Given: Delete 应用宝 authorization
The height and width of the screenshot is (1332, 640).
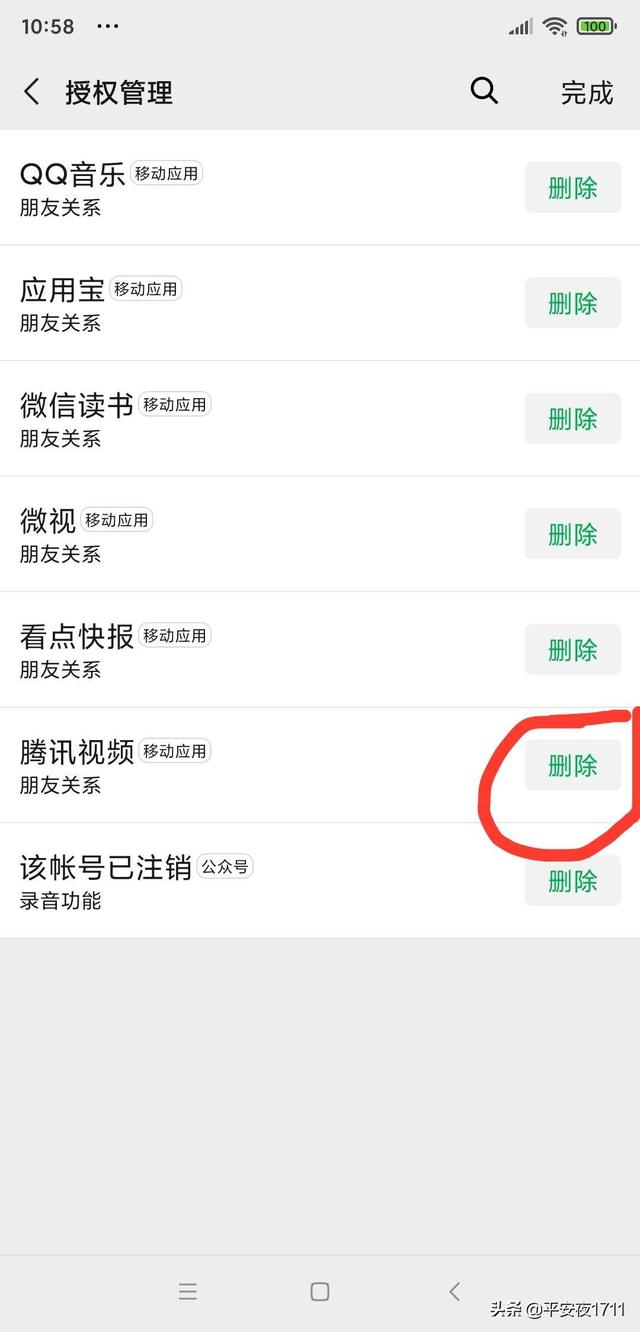Looking at the screenshot, I should [572, 303].
